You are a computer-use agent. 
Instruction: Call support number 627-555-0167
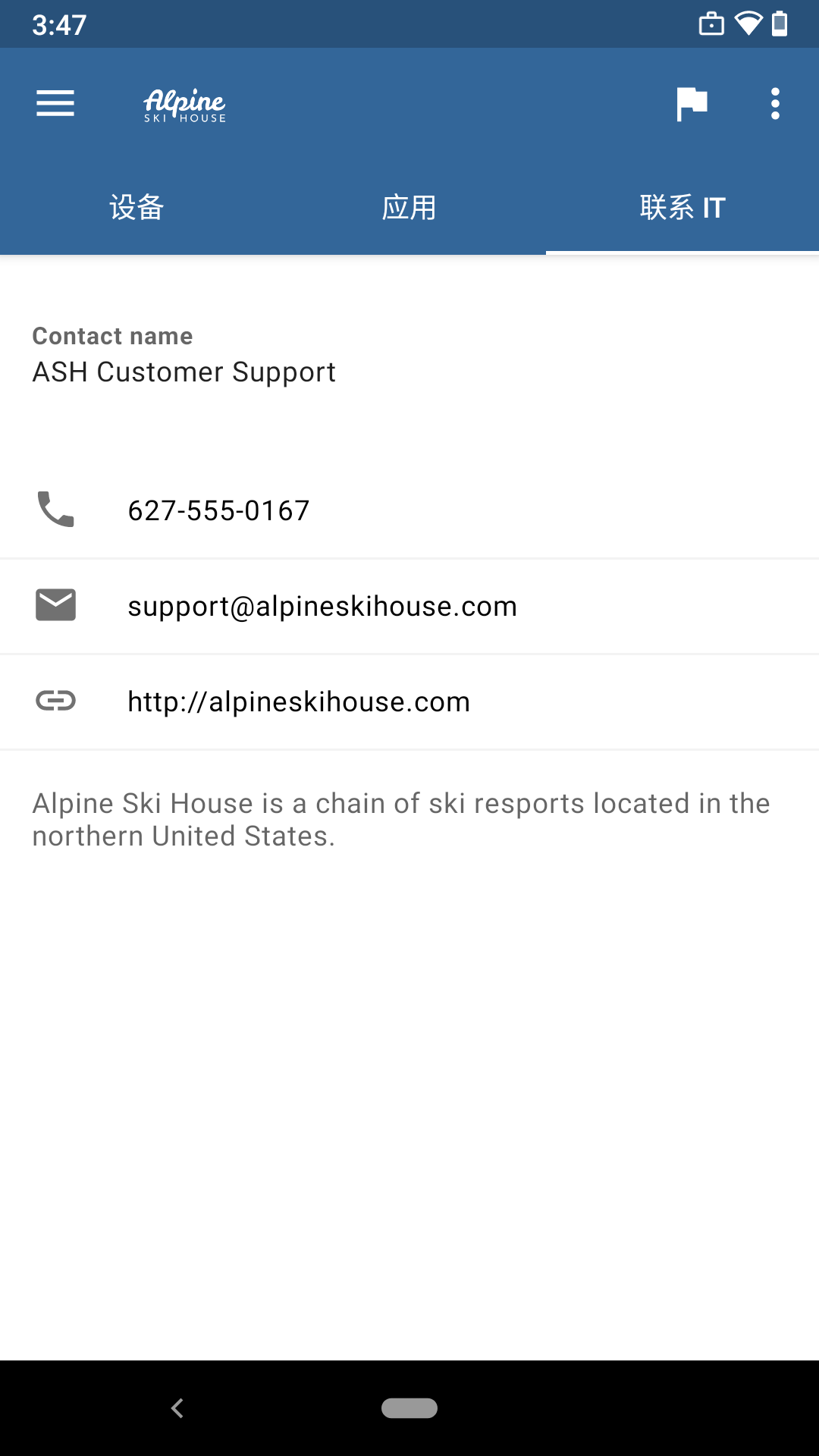coord(218,510)
